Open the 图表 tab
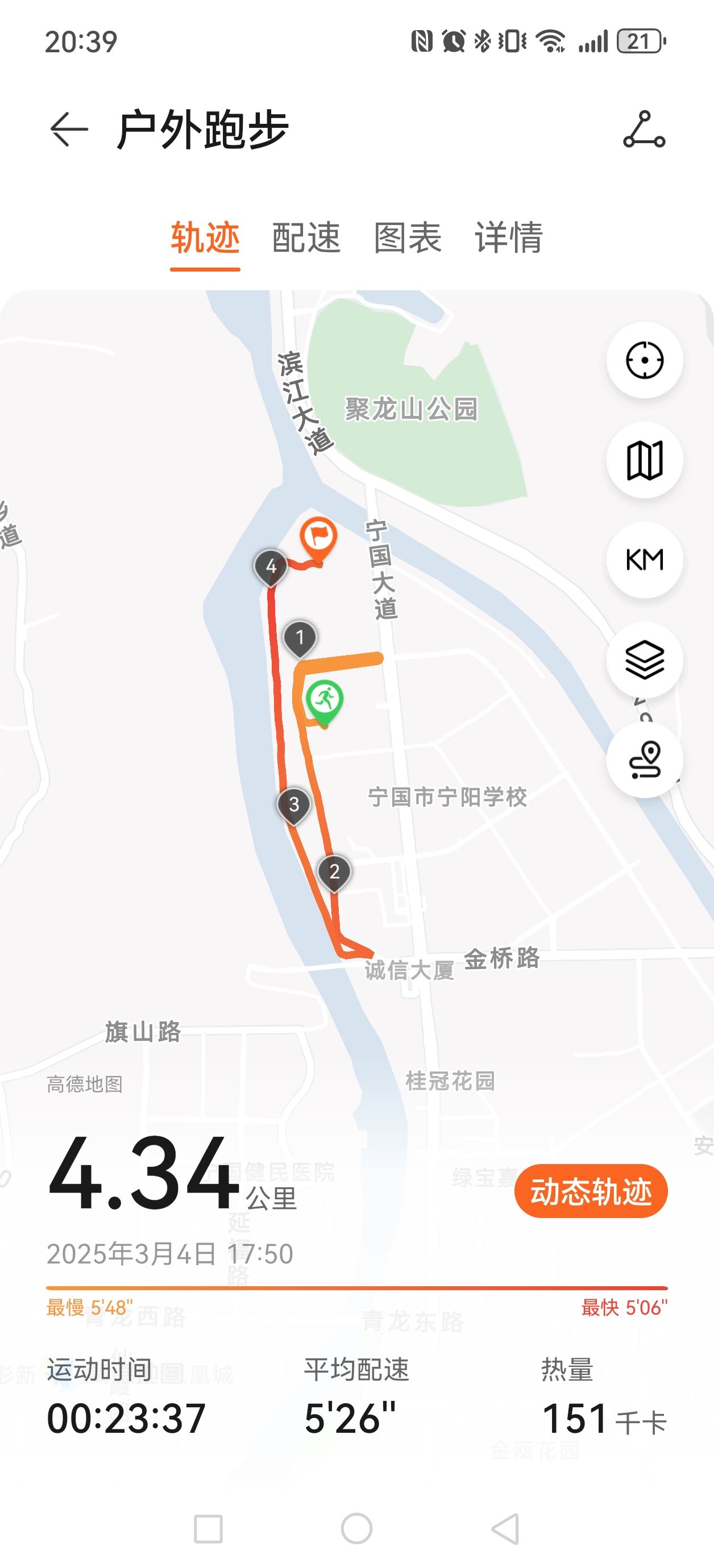This screenshot has height=1568, width=714. pos(408,237)
